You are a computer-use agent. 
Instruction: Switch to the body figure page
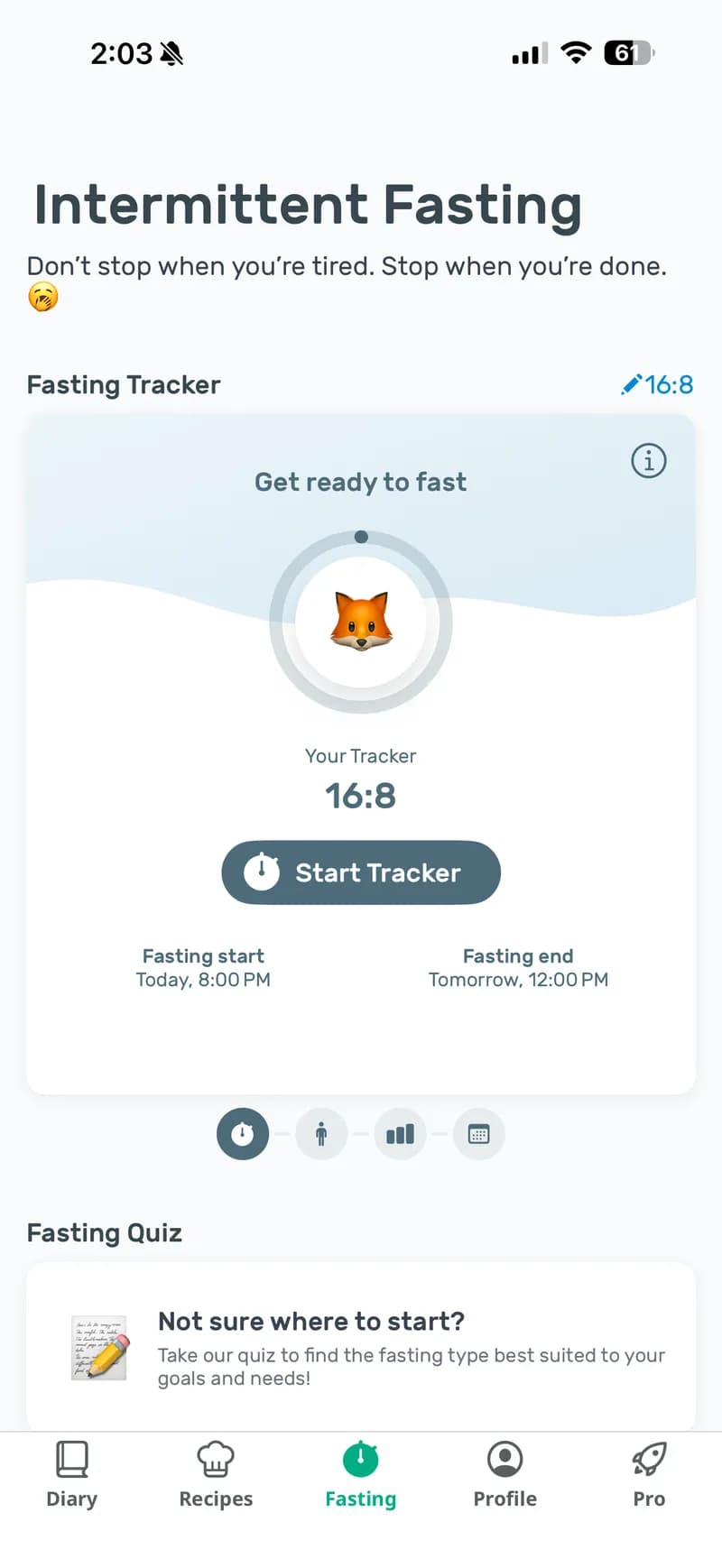tap(321, 1134)
